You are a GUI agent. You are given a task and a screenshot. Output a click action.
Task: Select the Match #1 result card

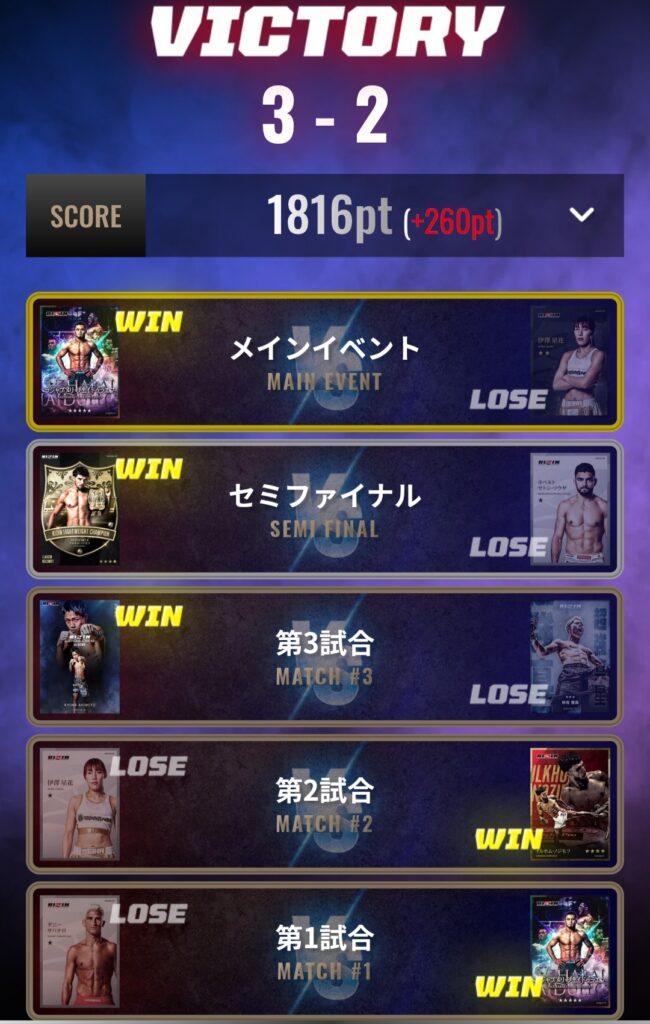coord(325,951)
